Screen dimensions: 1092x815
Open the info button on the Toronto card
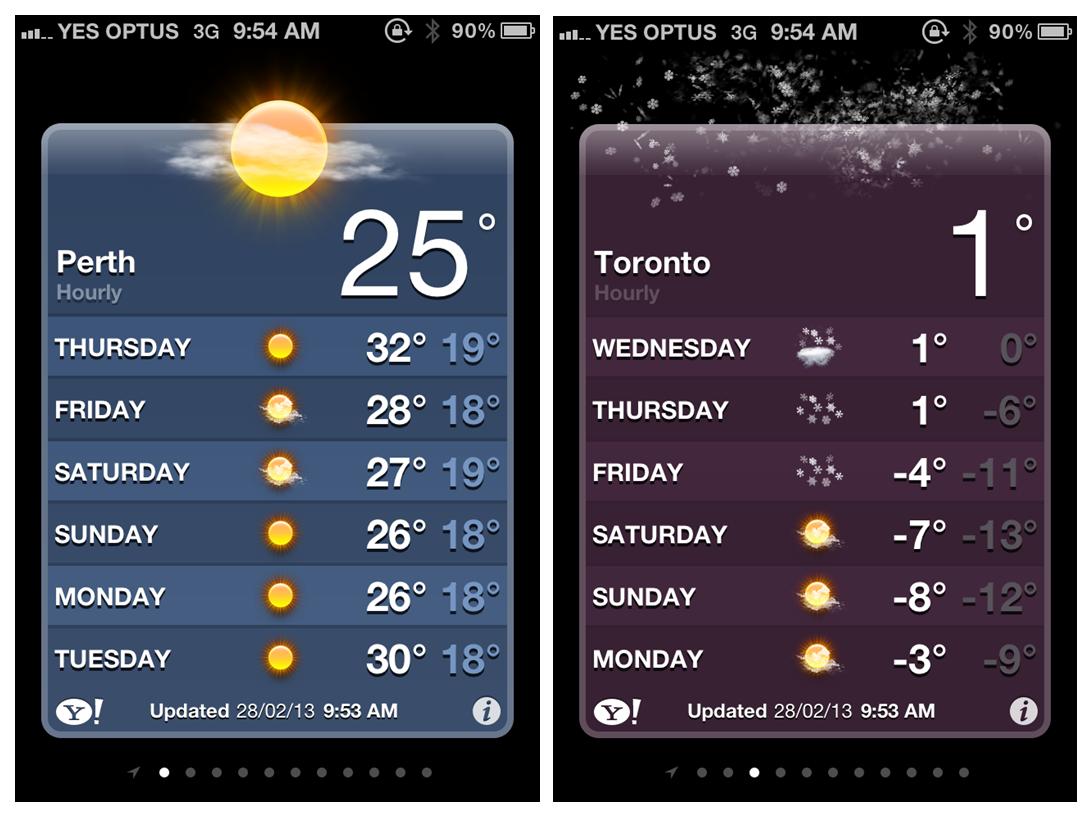tap(1022, 711)
